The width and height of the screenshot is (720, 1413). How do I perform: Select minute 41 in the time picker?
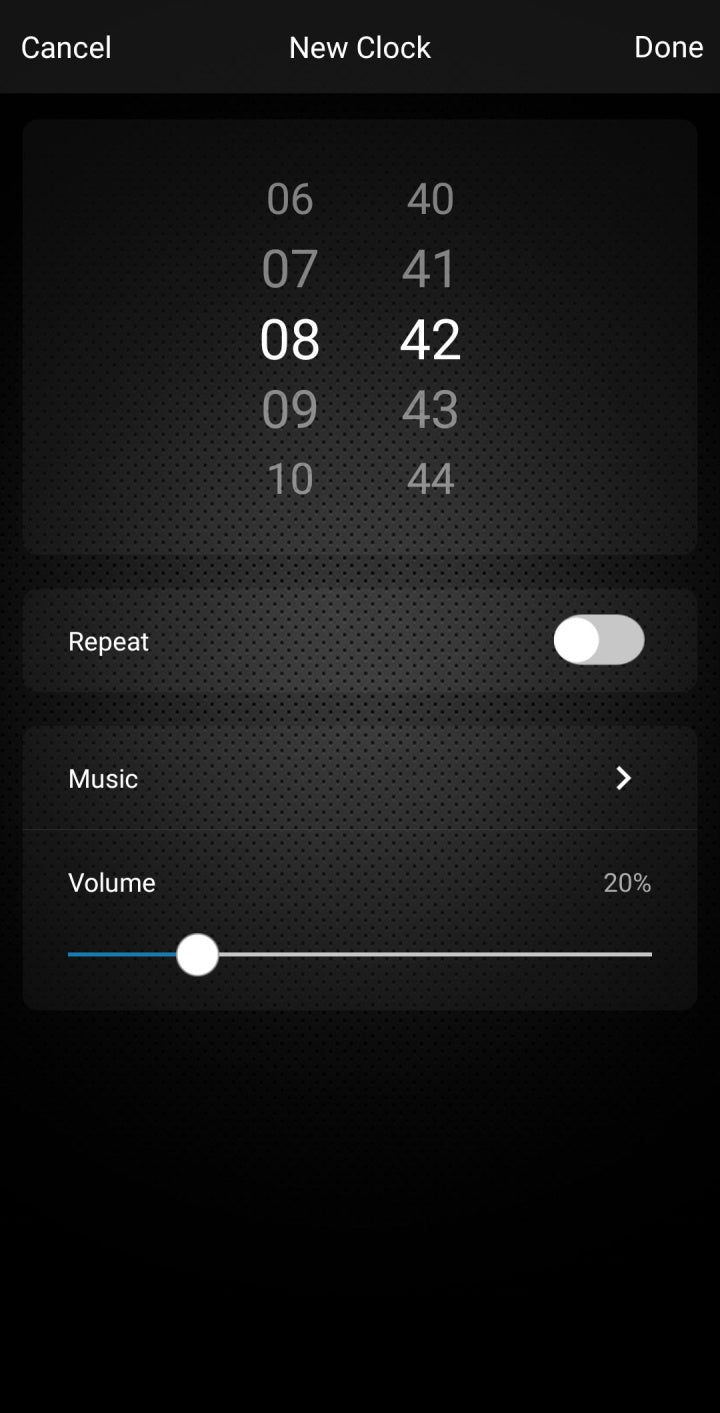(430, 268)
